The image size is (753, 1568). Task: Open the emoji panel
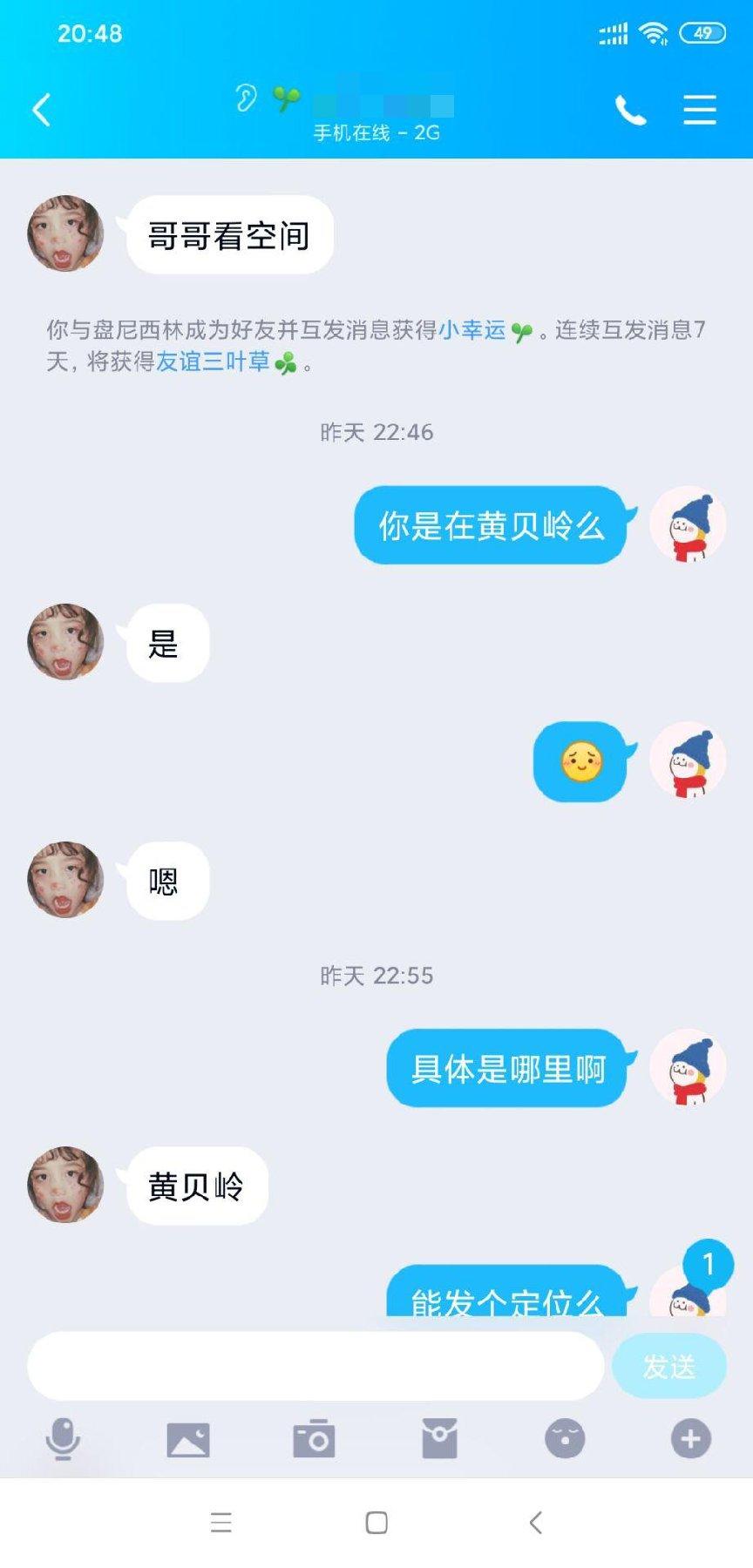(x=565, y=1439)
